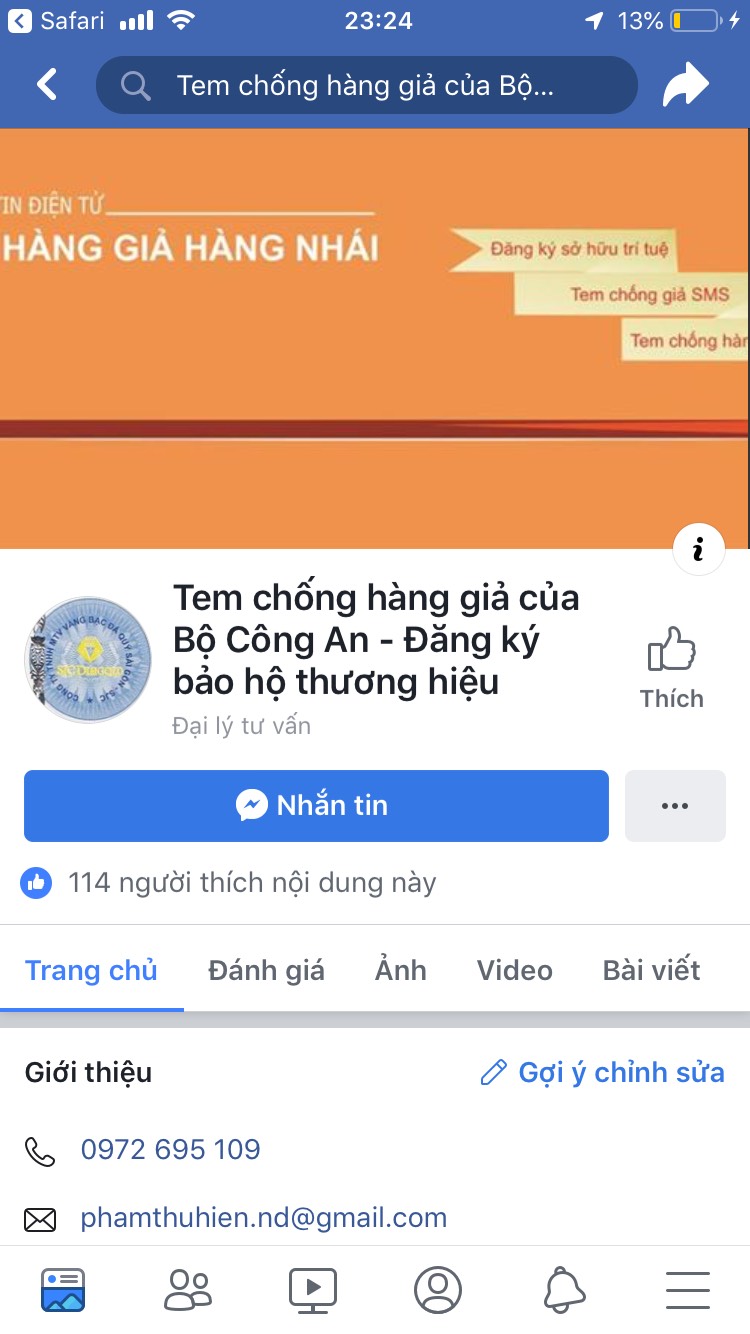The height and width of the screenshot is (1334, 750).
Task: Switch to the Đánh giá tab
Action: 266,970
